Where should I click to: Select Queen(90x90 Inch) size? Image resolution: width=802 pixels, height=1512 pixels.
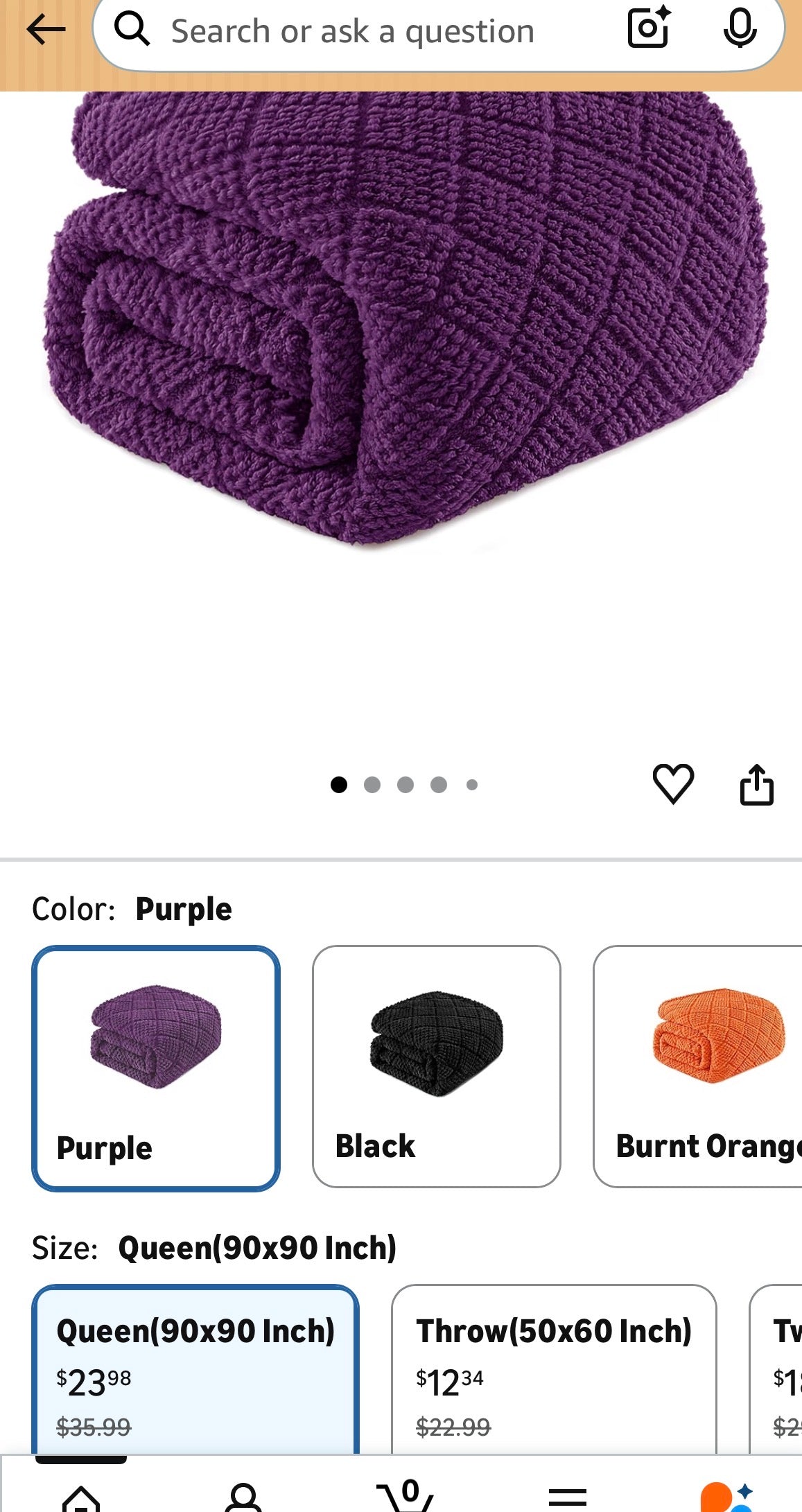click(195, 1369)
